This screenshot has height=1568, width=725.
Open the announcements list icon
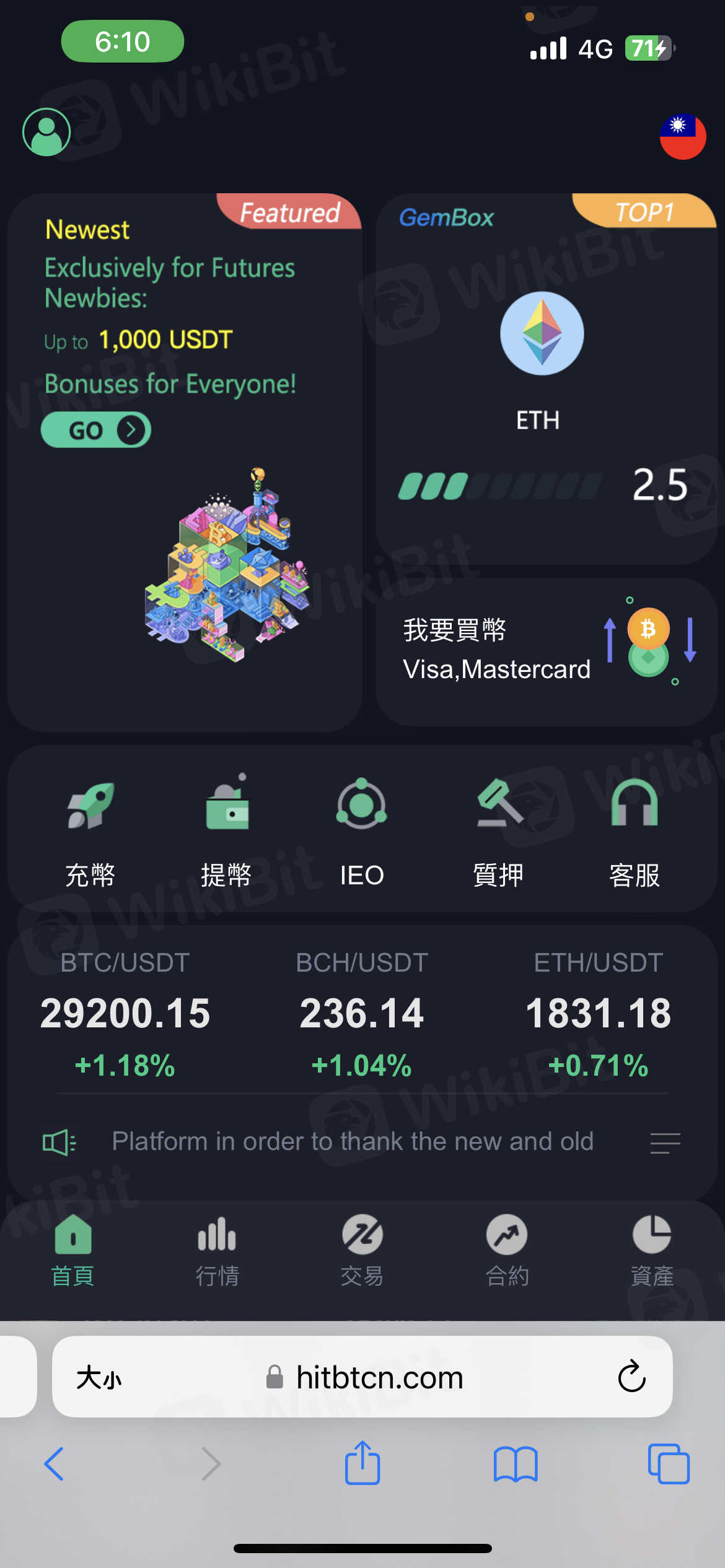665,1143
